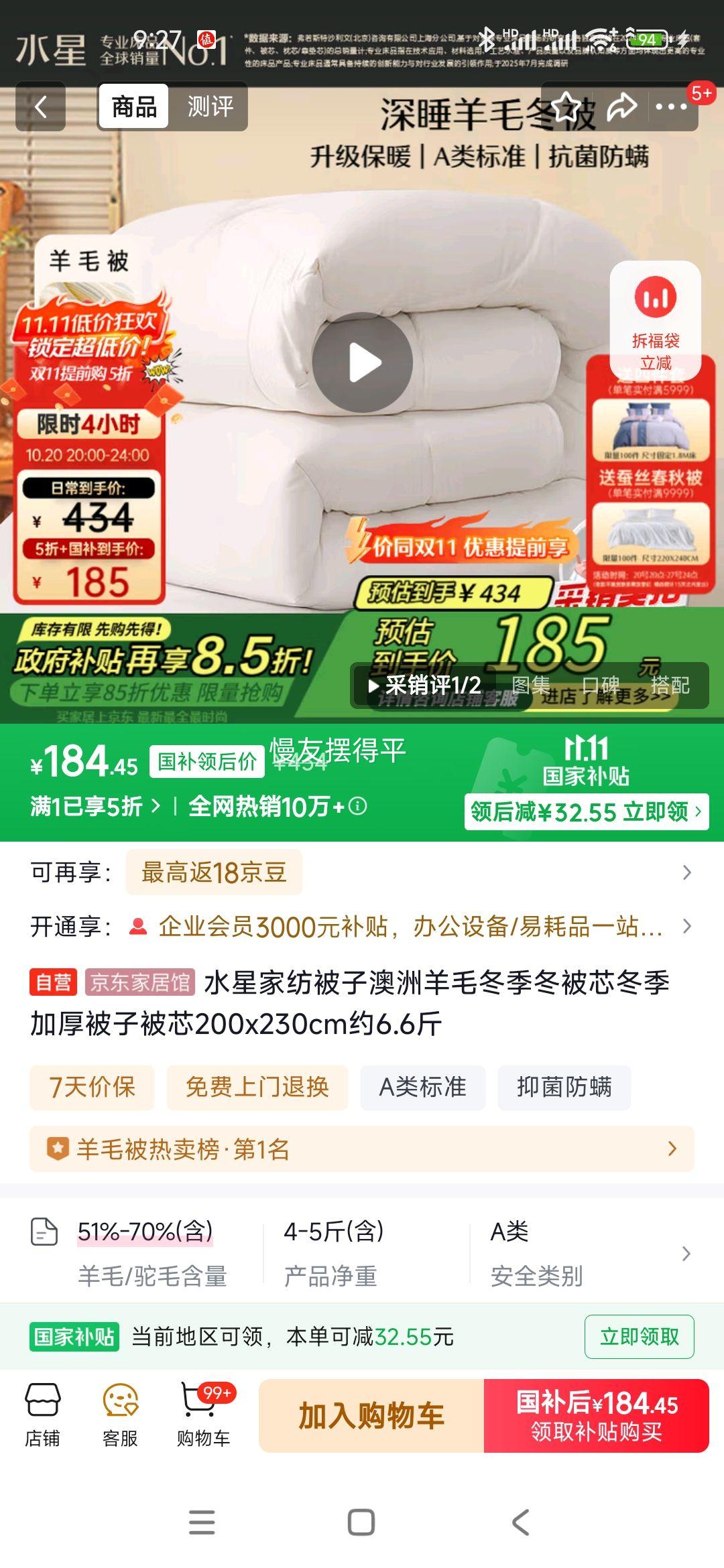Share this product
The width and height of the screenshot is (724, 1568).
point(621,107)
